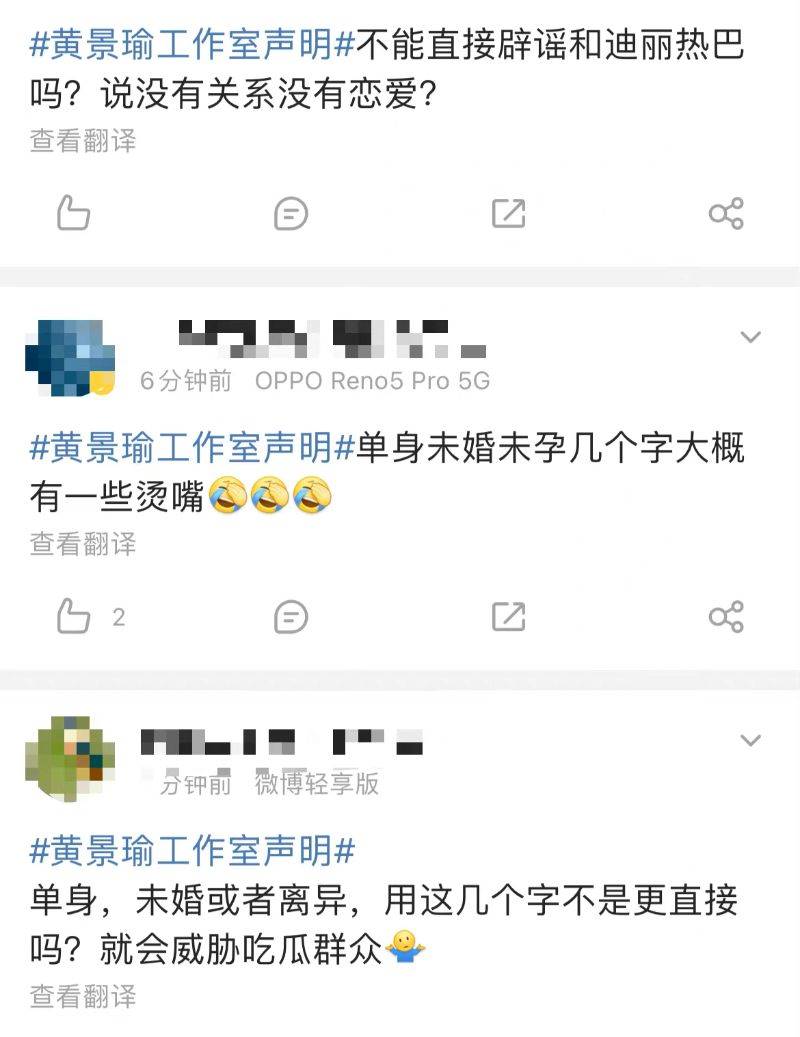Tap 查看翻译 under the 吃瓜群众 post
This screenshot has width=800, height=1037.
82,996
